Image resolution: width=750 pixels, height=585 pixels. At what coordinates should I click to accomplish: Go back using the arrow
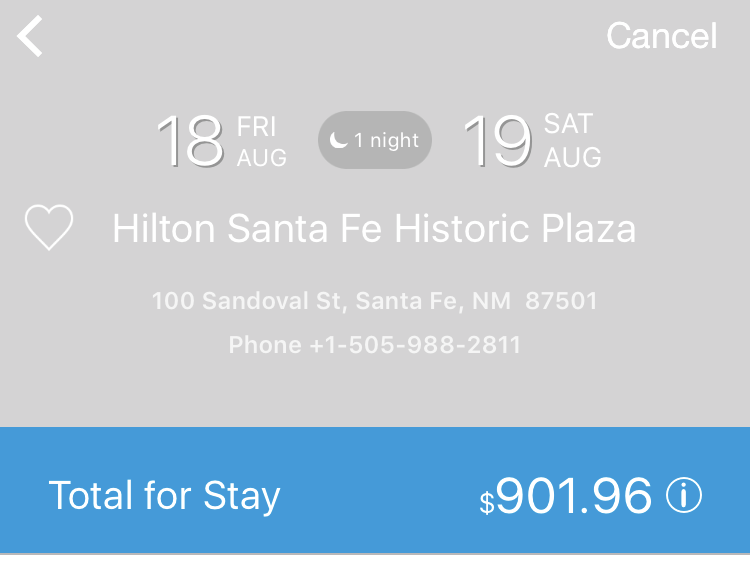click(x=31, y=37)
